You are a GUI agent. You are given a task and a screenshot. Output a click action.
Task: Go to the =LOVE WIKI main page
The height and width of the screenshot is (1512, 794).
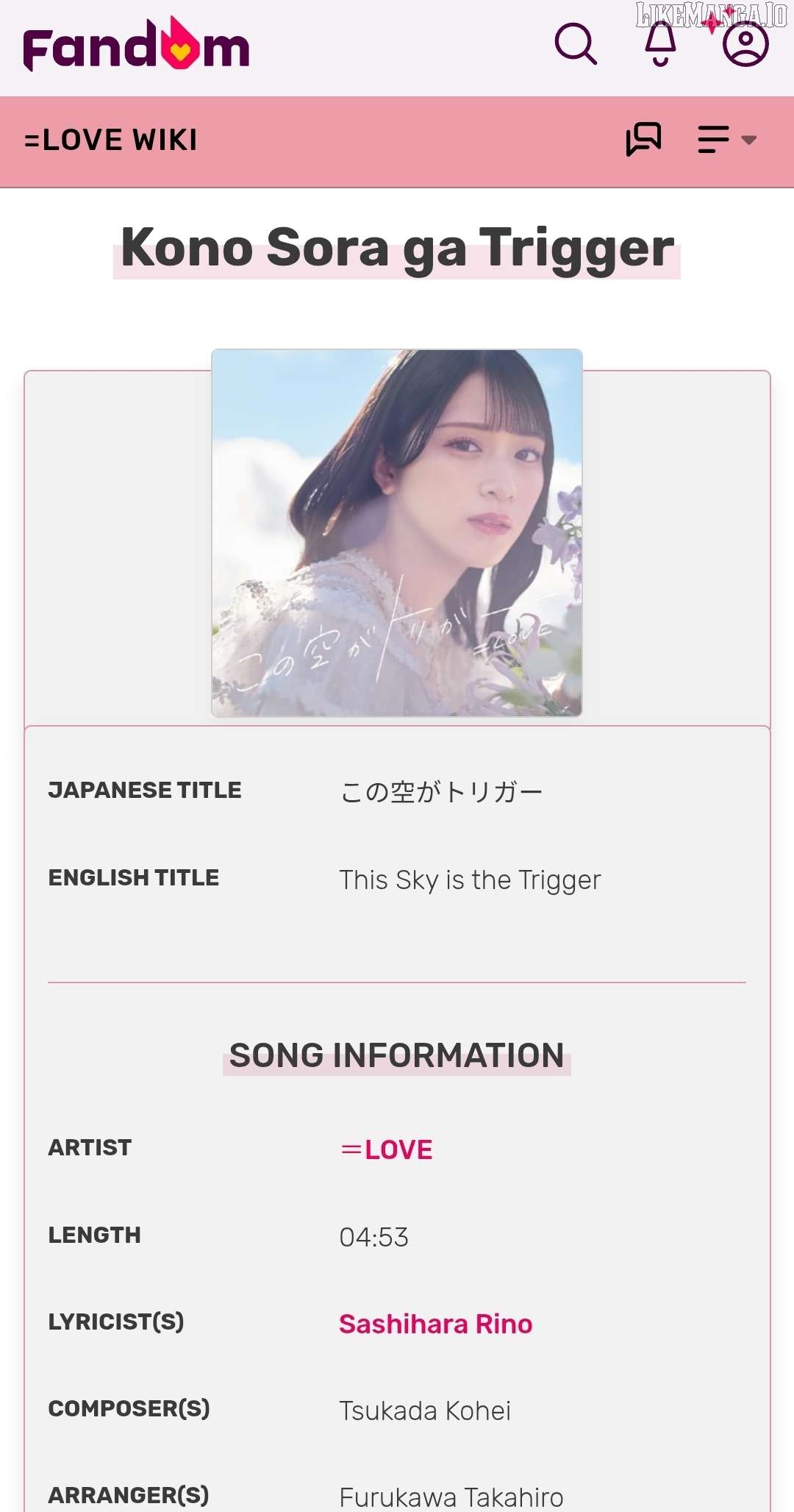(111, 140)
